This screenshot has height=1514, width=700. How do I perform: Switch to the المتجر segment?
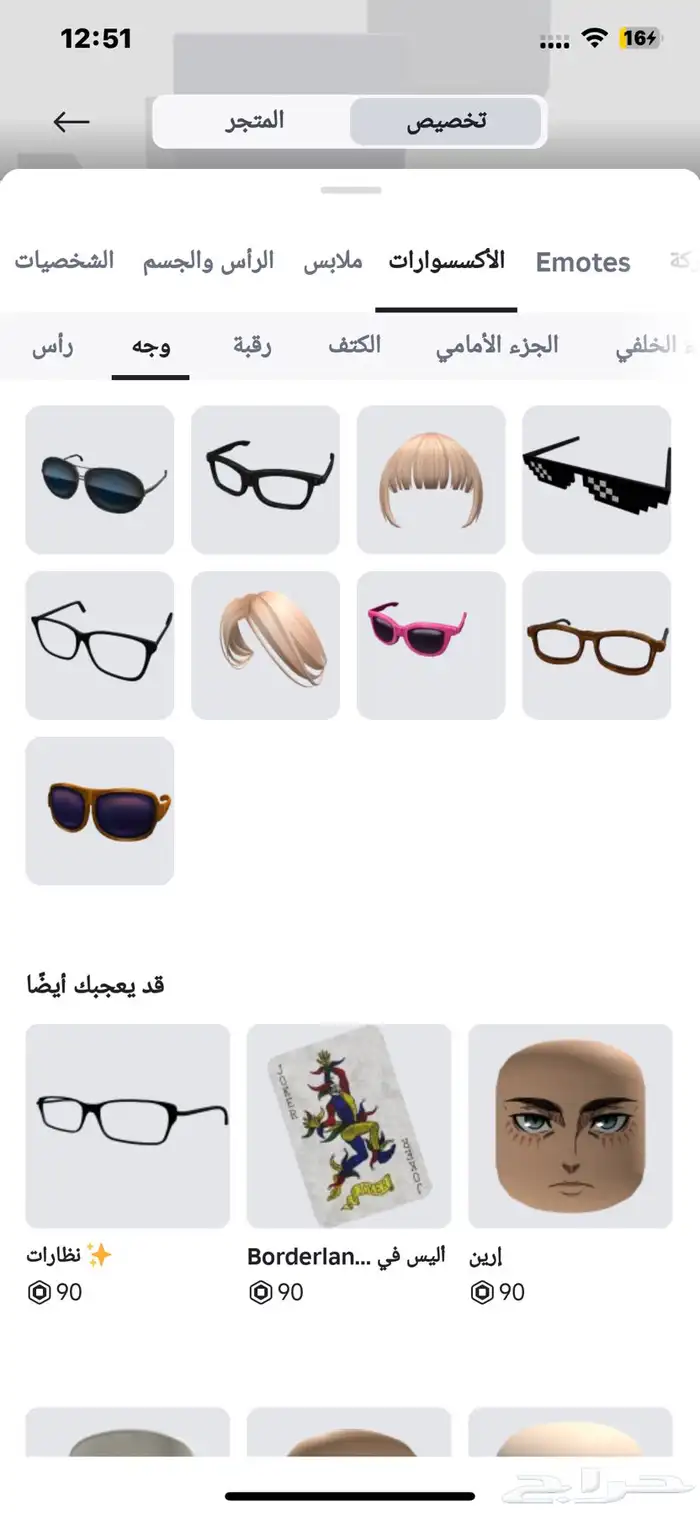253,121
